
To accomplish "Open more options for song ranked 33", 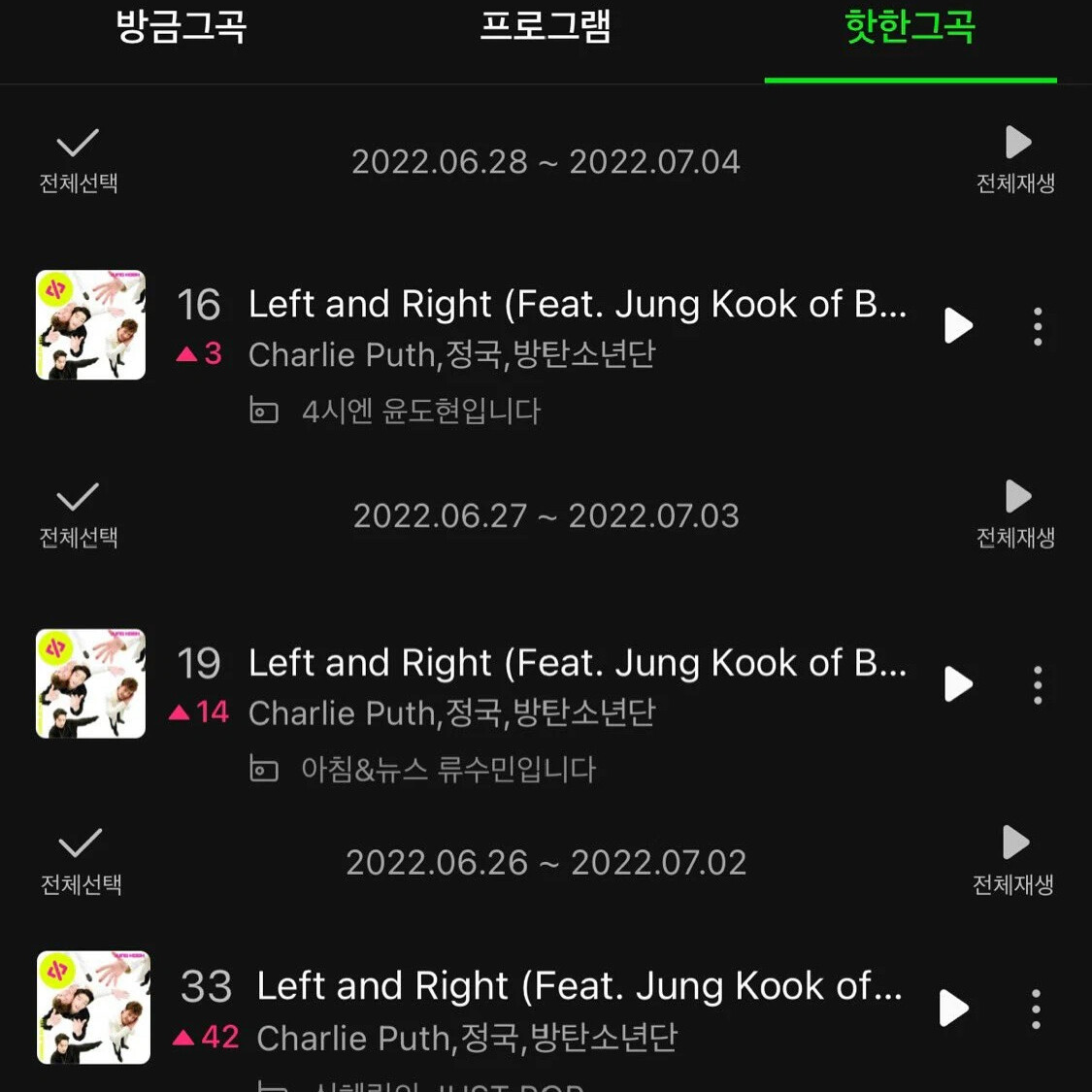I will click(x=1036, y=1009).
